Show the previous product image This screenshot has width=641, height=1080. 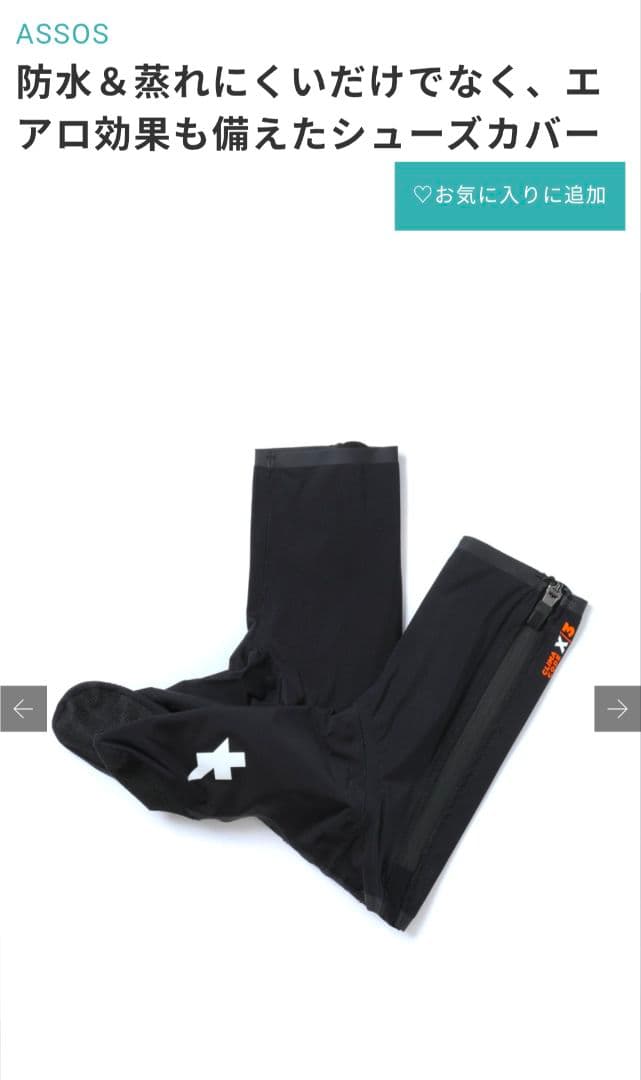click(23, 709)
